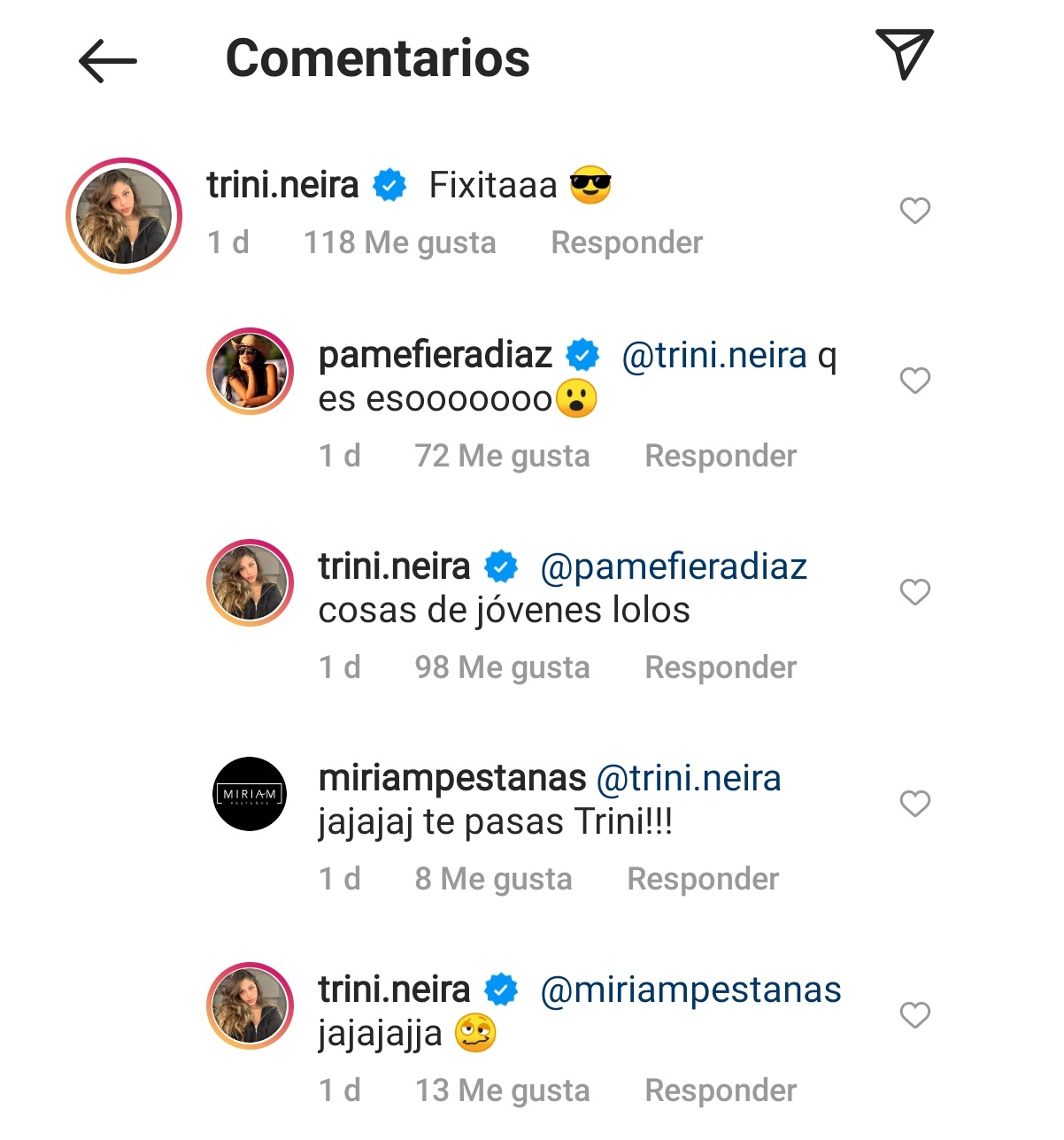Tap the verified badge next to trini.neira's first comment

click(389, 184)
